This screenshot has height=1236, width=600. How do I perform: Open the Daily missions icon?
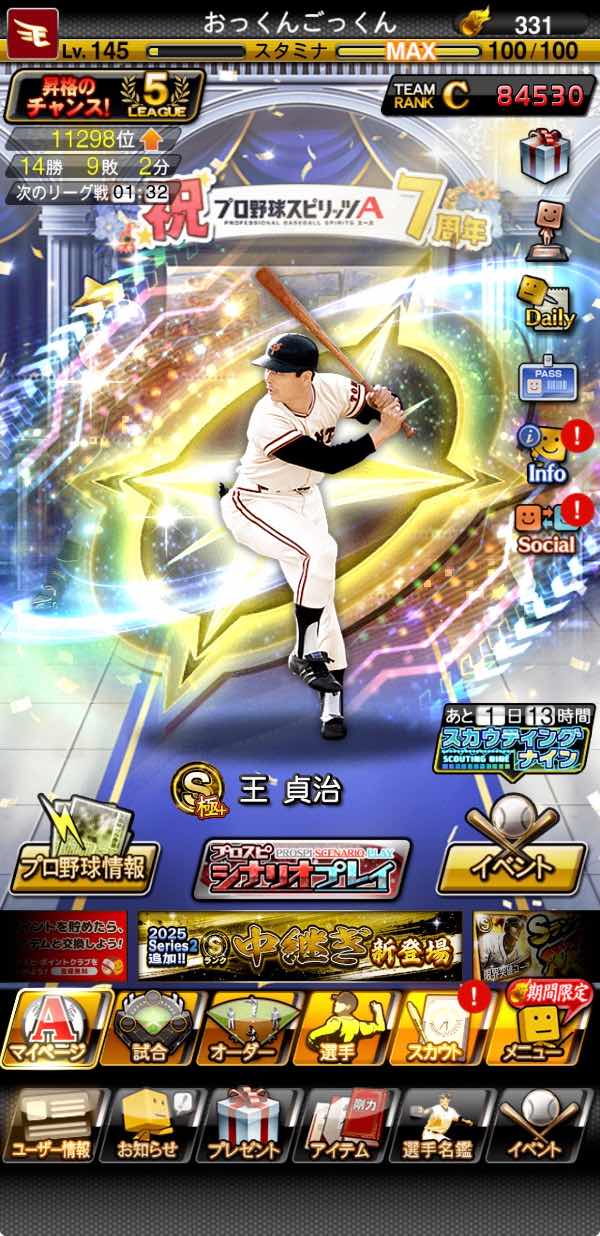point(546,301)
